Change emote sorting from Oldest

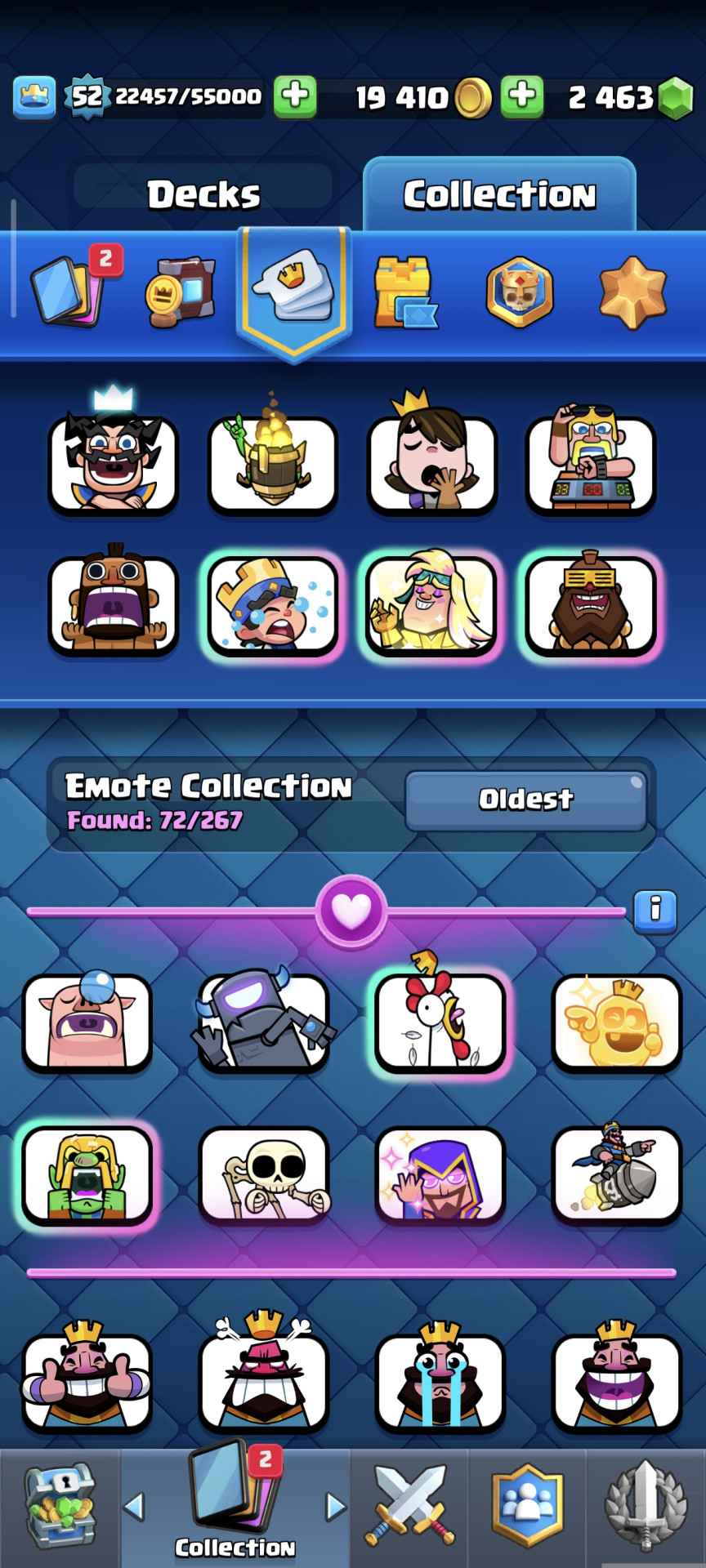[x=525, y=799]
